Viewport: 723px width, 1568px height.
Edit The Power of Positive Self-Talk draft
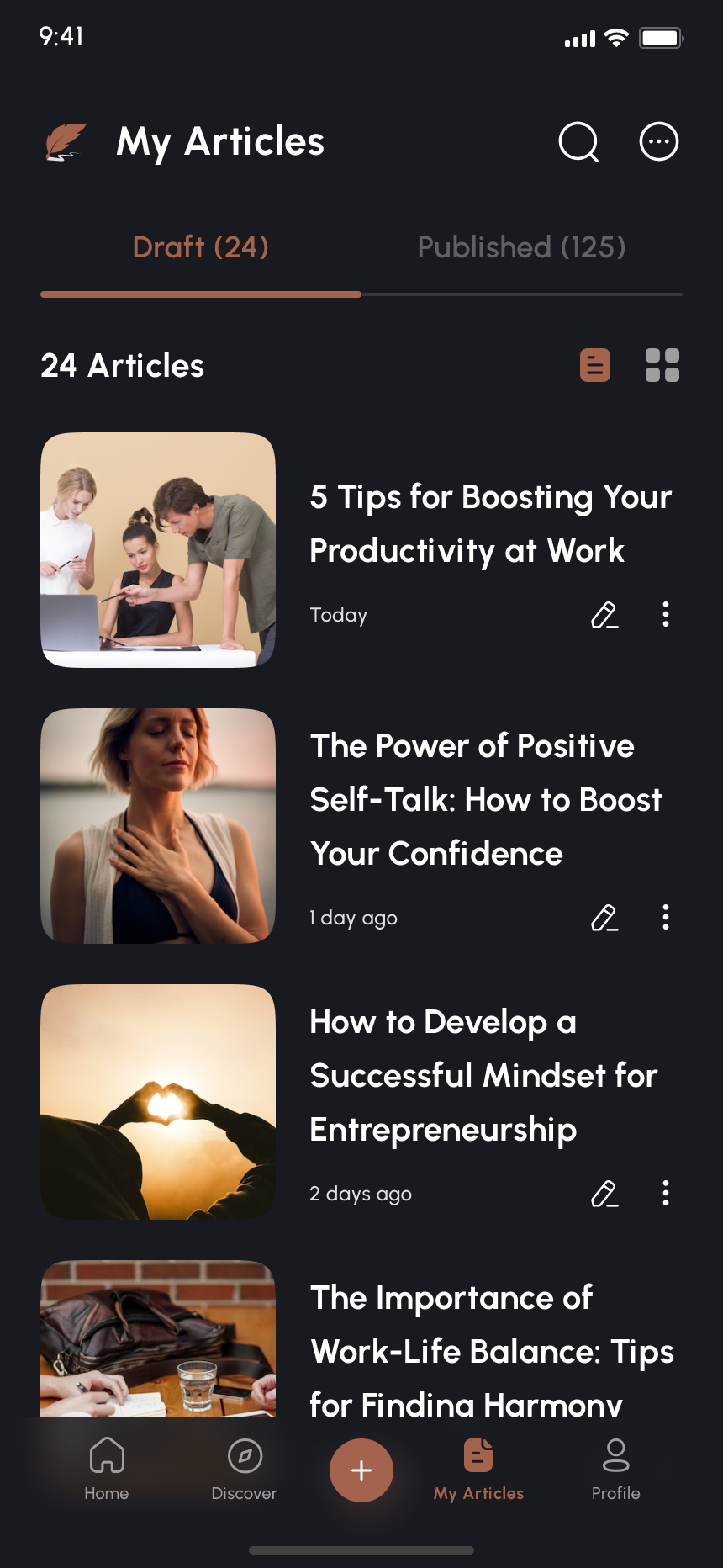(604, 918)
